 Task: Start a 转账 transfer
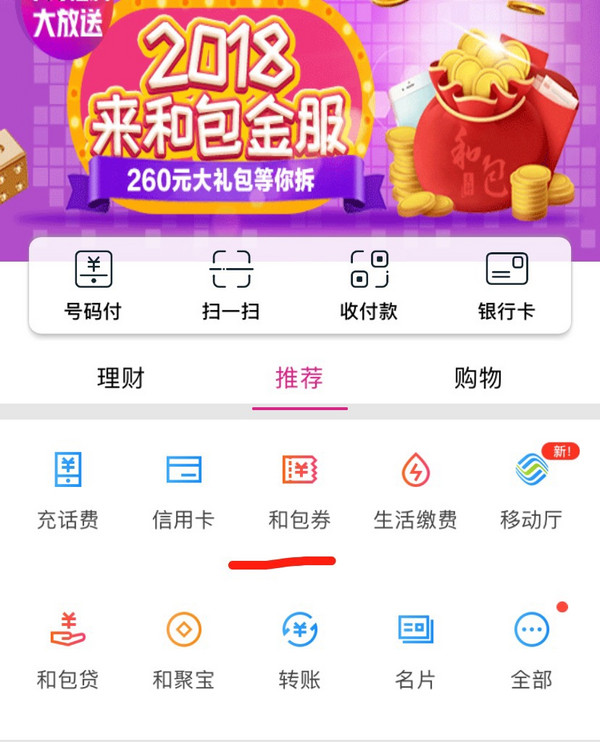(x=299, y=650)
